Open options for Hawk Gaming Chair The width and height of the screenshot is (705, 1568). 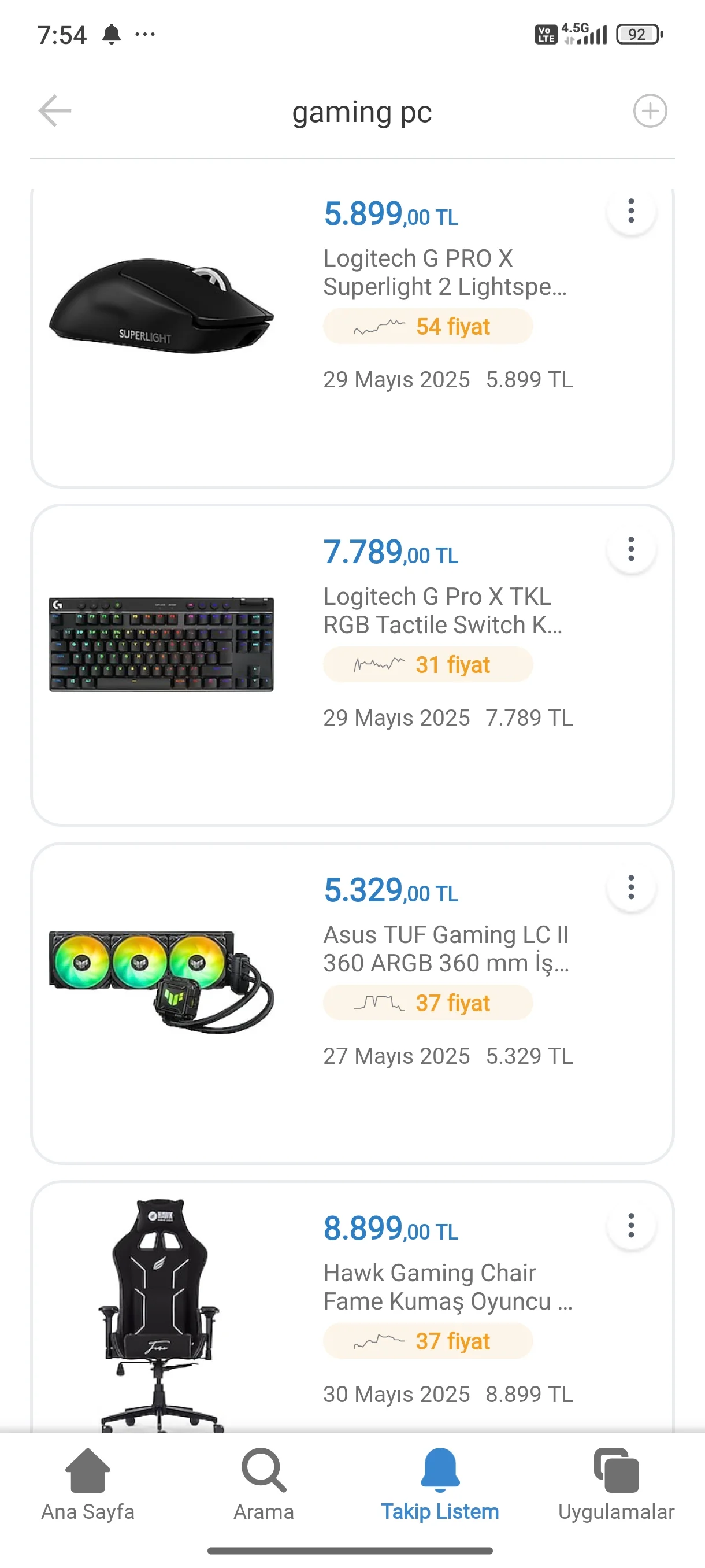[x=631, y=1225]
